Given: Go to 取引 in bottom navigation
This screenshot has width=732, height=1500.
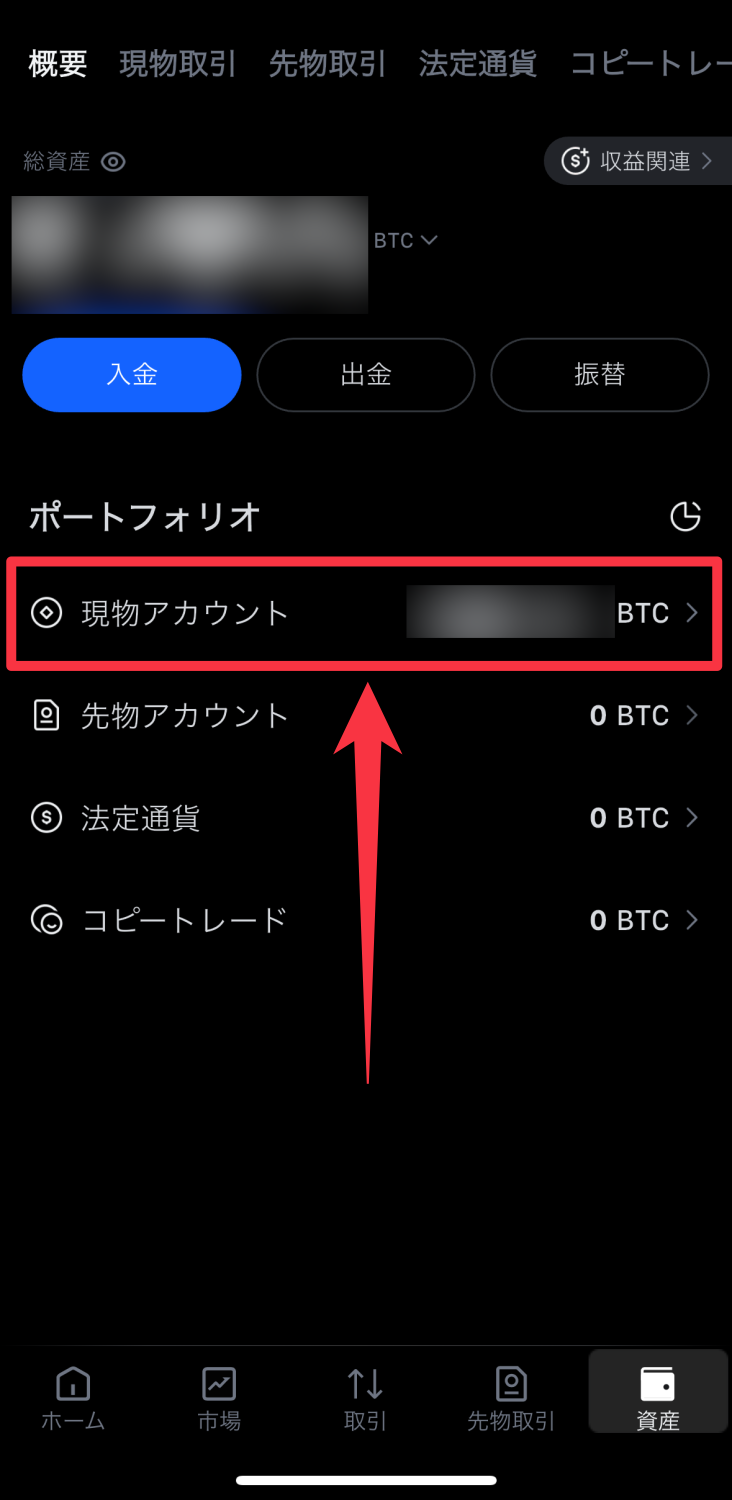Looking at the screenshot, I should pyautogui.click(x=365, y=1398).
